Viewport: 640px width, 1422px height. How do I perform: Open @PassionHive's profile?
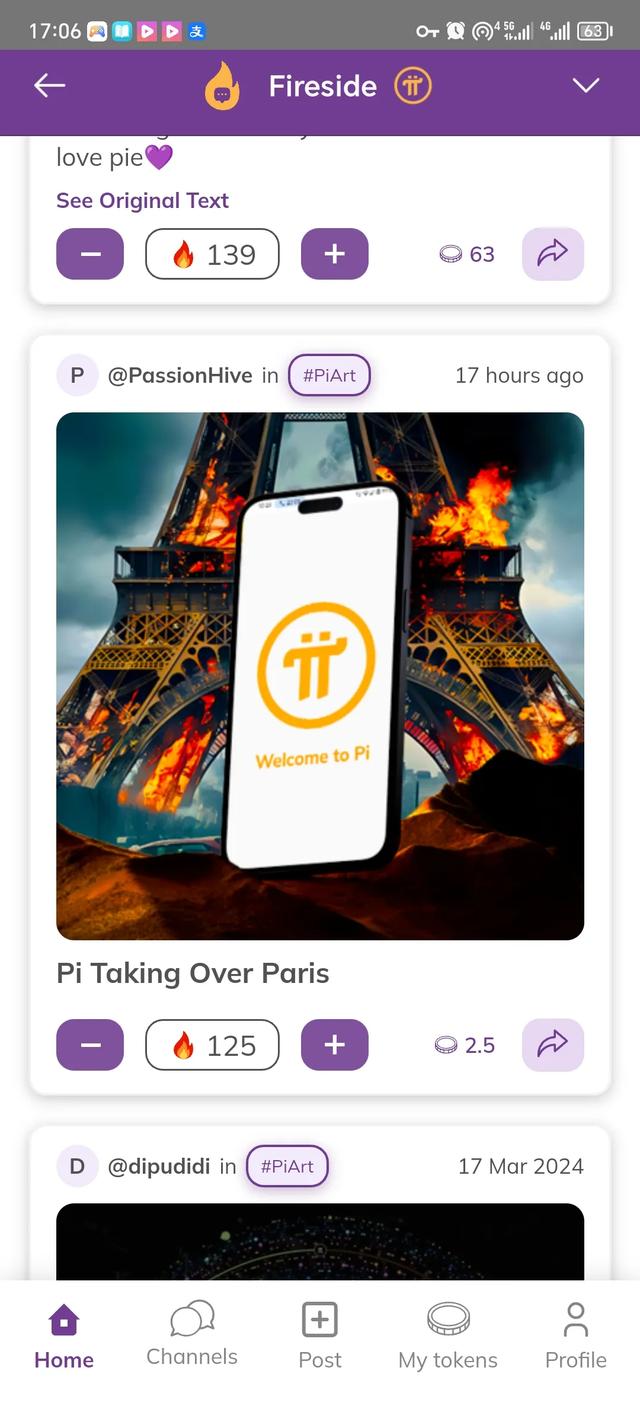(180, 376)
